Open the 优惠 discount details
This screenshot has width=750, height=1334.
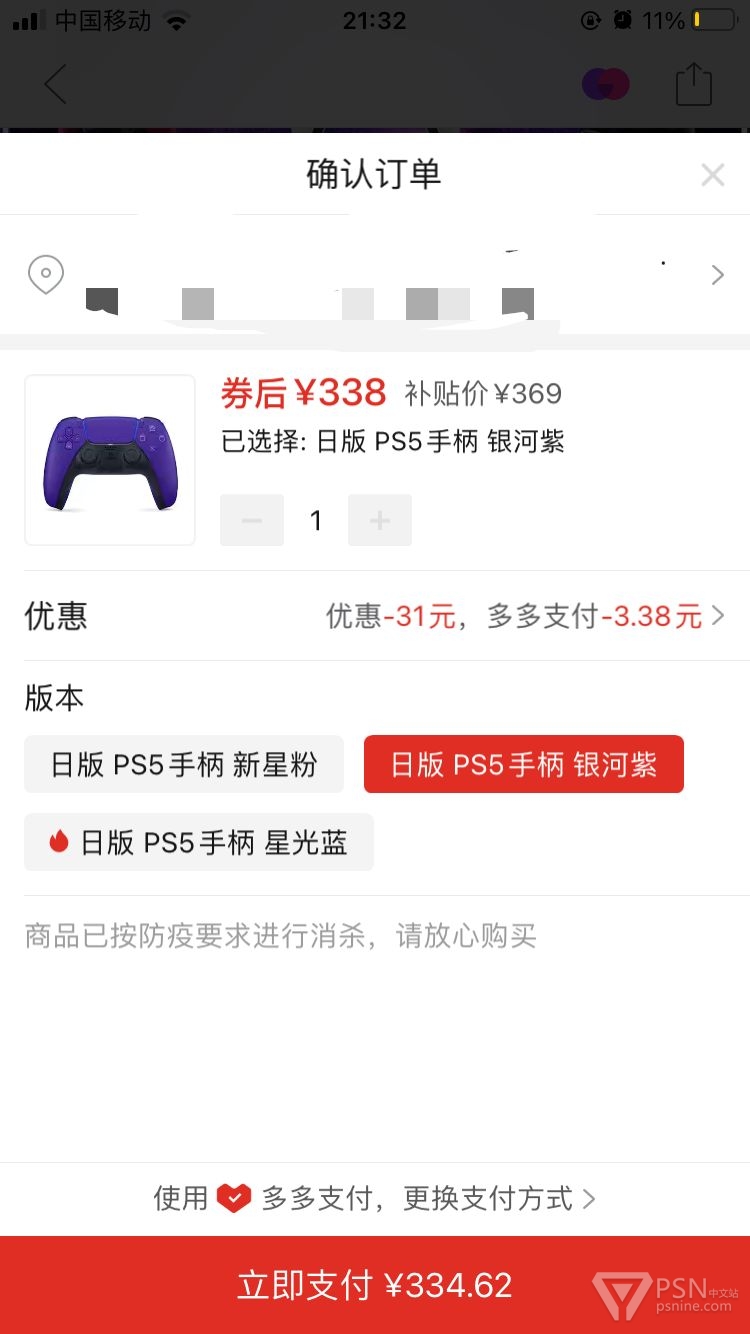coord(375,616)
